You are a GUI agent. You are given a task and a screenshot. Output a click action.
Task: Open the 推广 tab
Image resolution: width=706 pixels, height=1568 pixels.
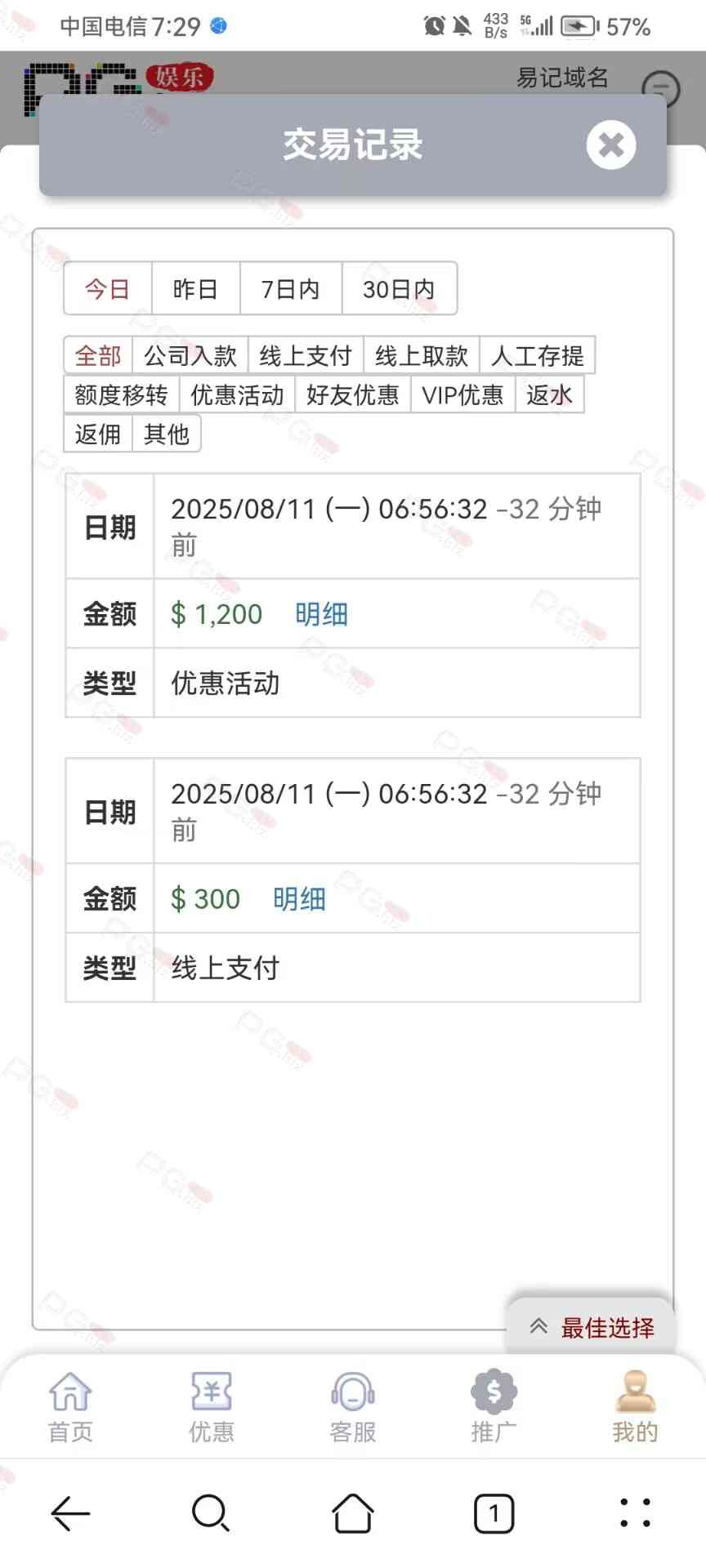494,1407
